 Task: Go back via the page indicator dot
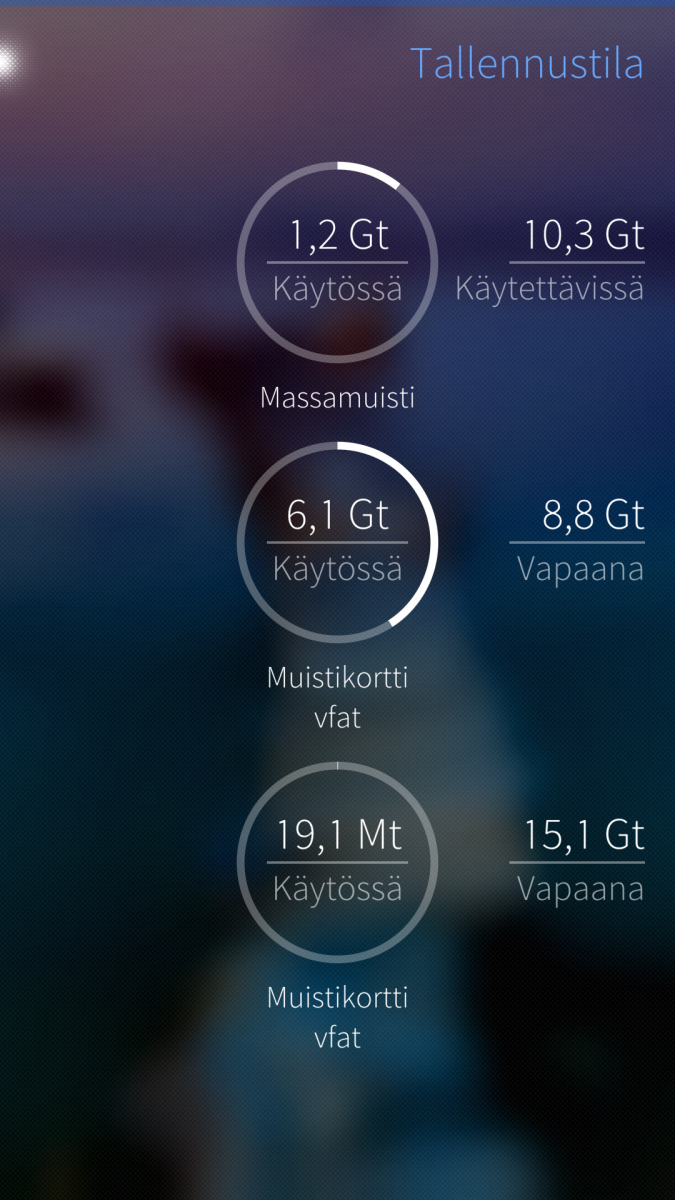8,62
